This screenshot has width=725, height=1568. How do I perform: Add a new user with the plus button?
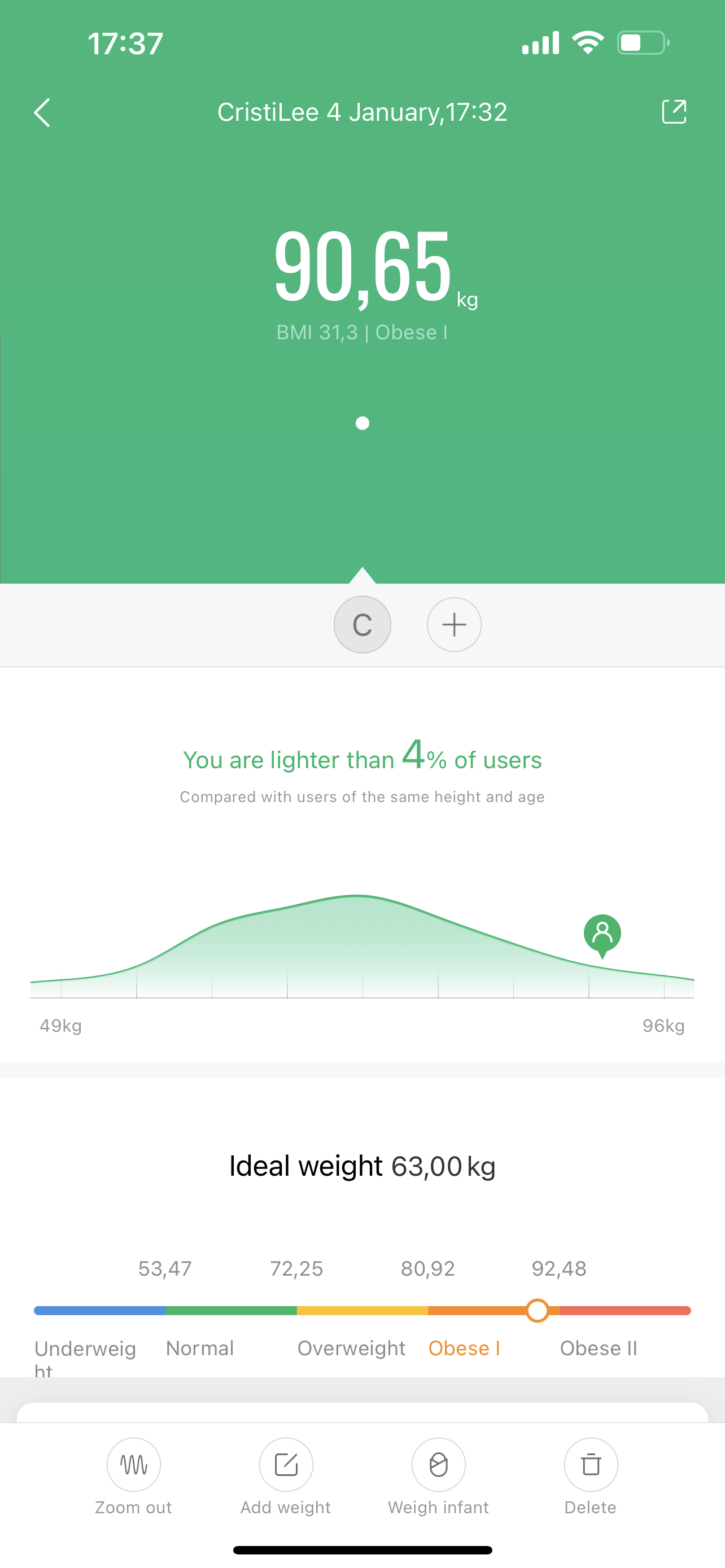click(x=454, y=624)
